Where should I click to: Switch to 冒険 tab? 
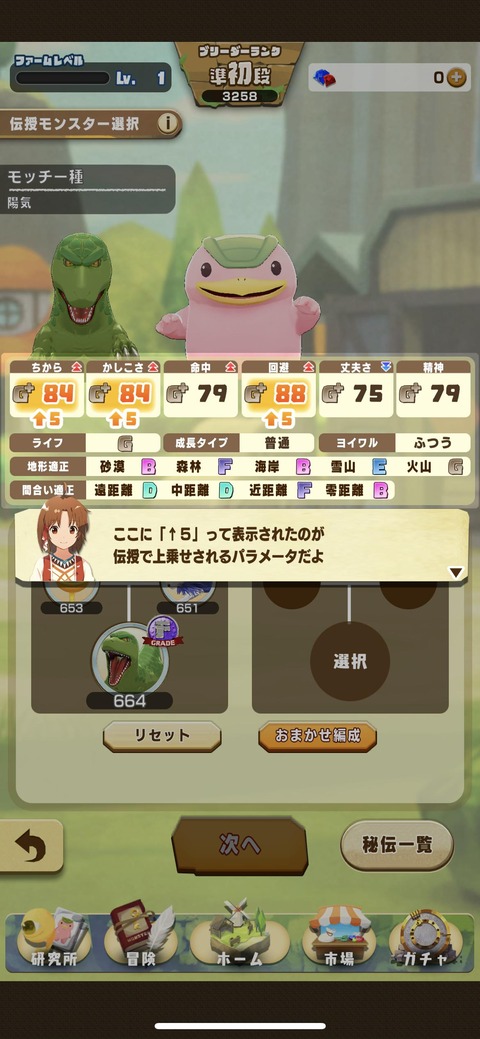141,939
